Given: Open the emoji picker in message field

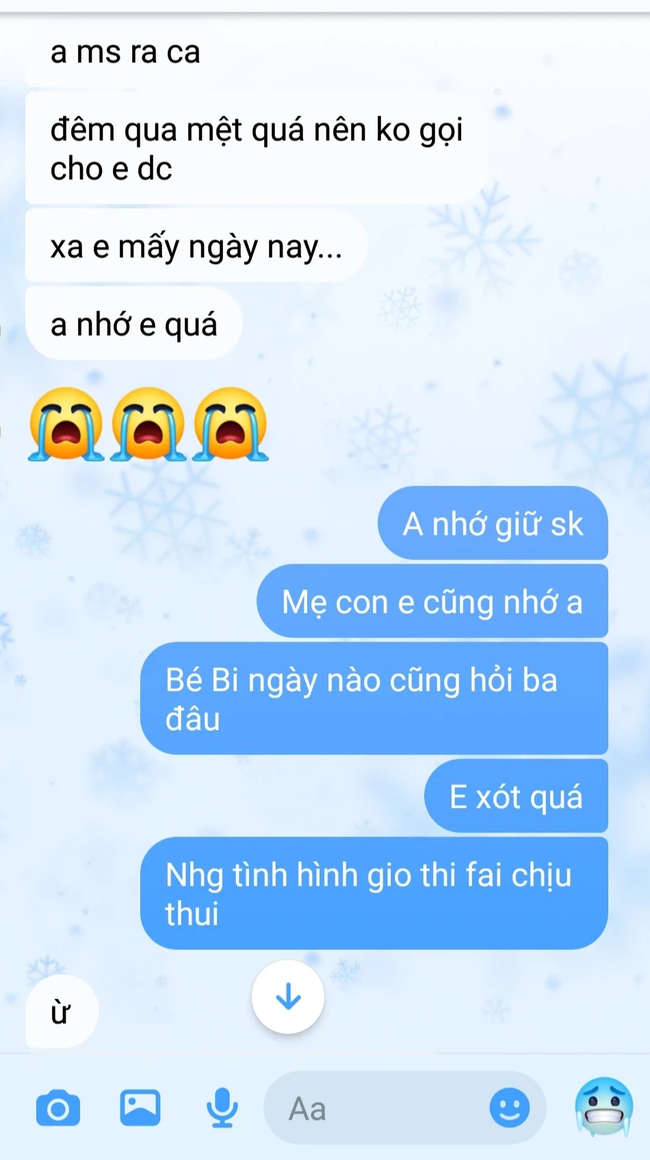Looking at the screenshot, I should [510, 1108].
